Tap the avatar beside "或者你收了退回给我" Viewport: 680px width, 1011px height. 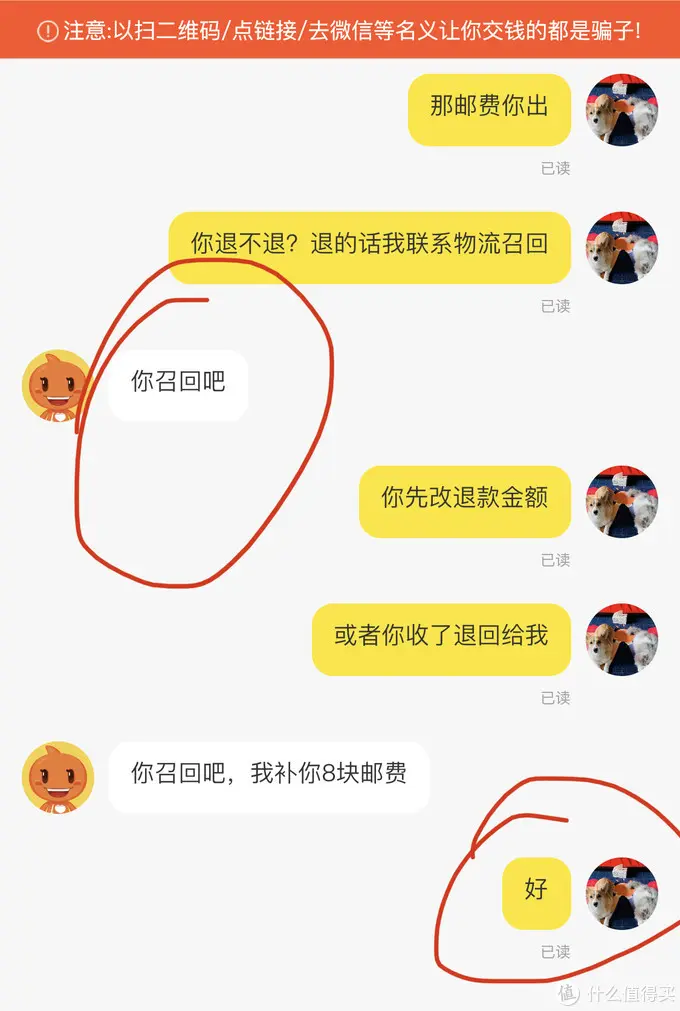pos(621,639)
